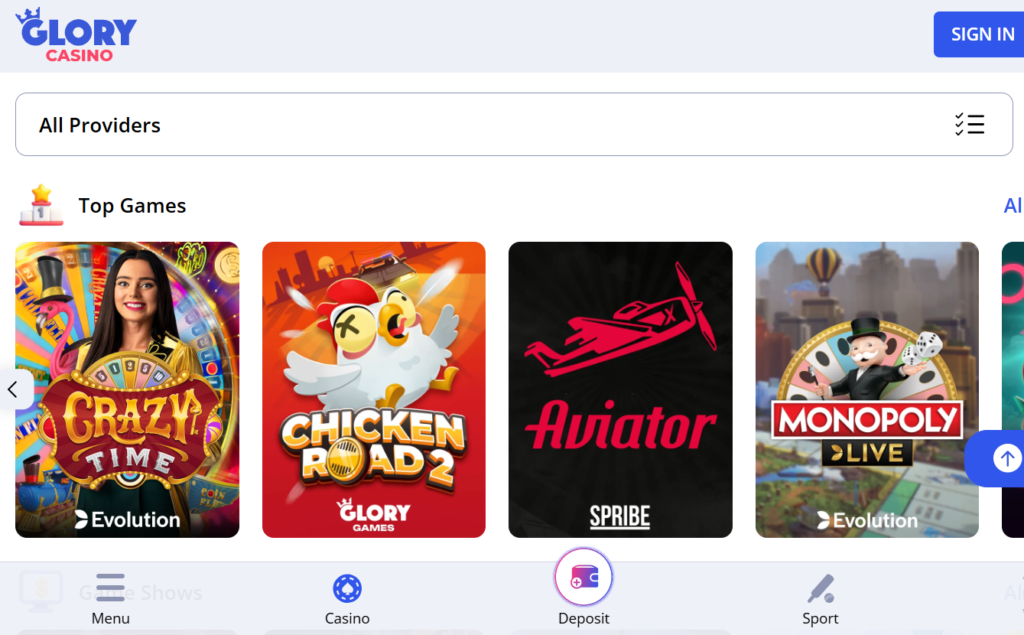View all Top Games link
Image resolution: width=1024 pixels, height=635 pixels.
tap(1012, 205)
